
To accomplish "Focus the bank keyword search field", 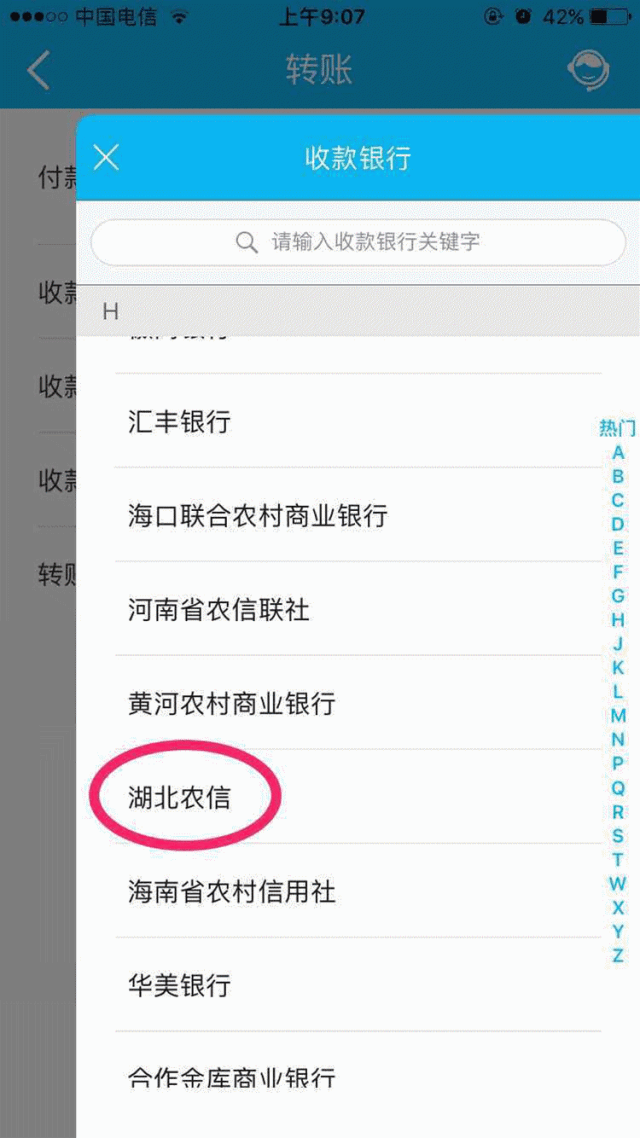I will (358, 242).
